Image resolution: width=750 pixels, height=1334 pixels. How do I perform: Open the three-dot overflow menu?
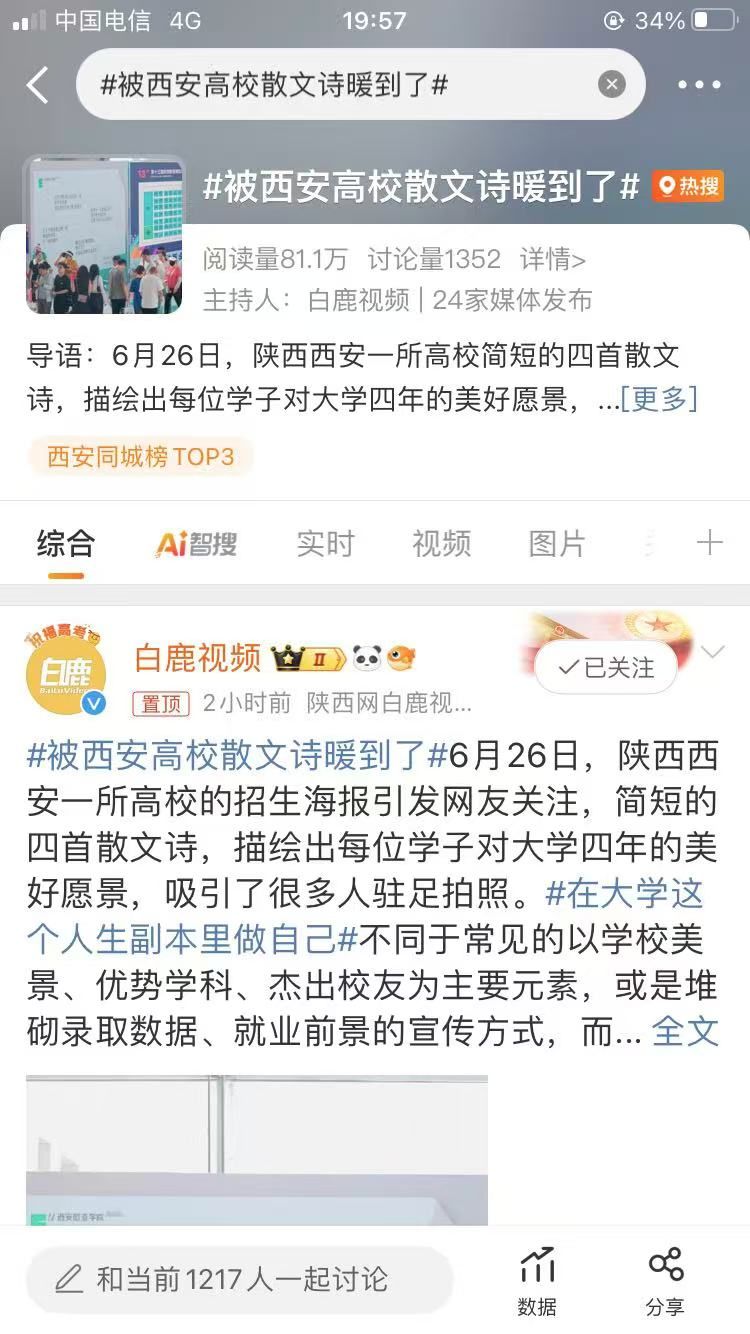click(x=699, y=85)
